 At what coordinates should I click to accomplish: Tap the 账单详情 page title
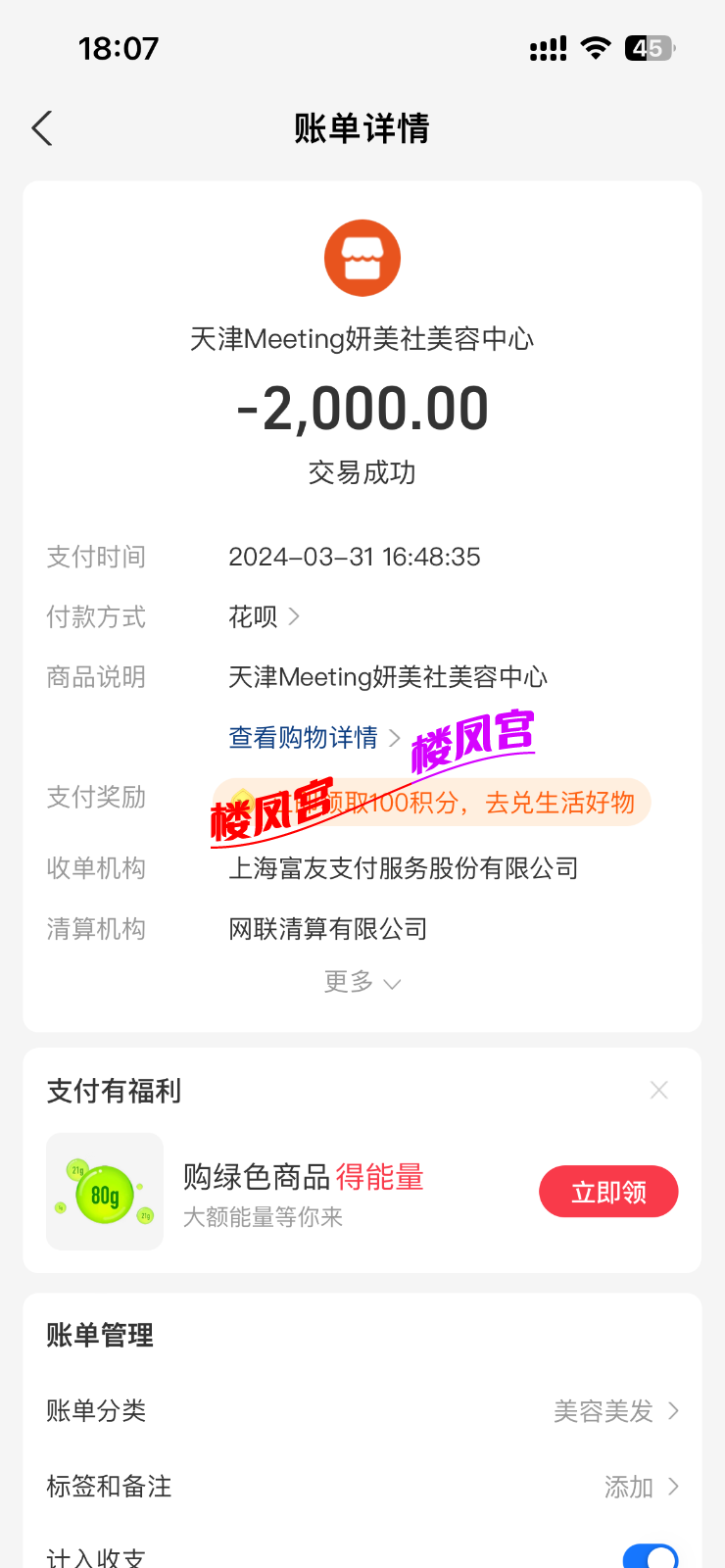tap(362, 128)
